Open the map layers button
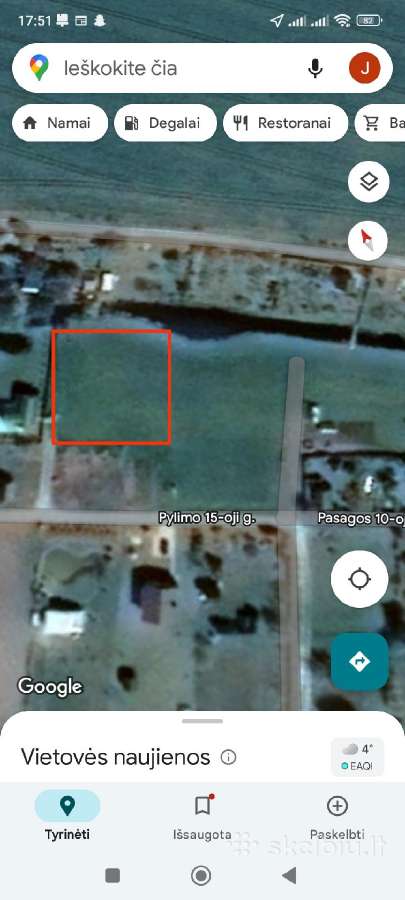Screen dimensions: 405x900 tap(368, 183)
